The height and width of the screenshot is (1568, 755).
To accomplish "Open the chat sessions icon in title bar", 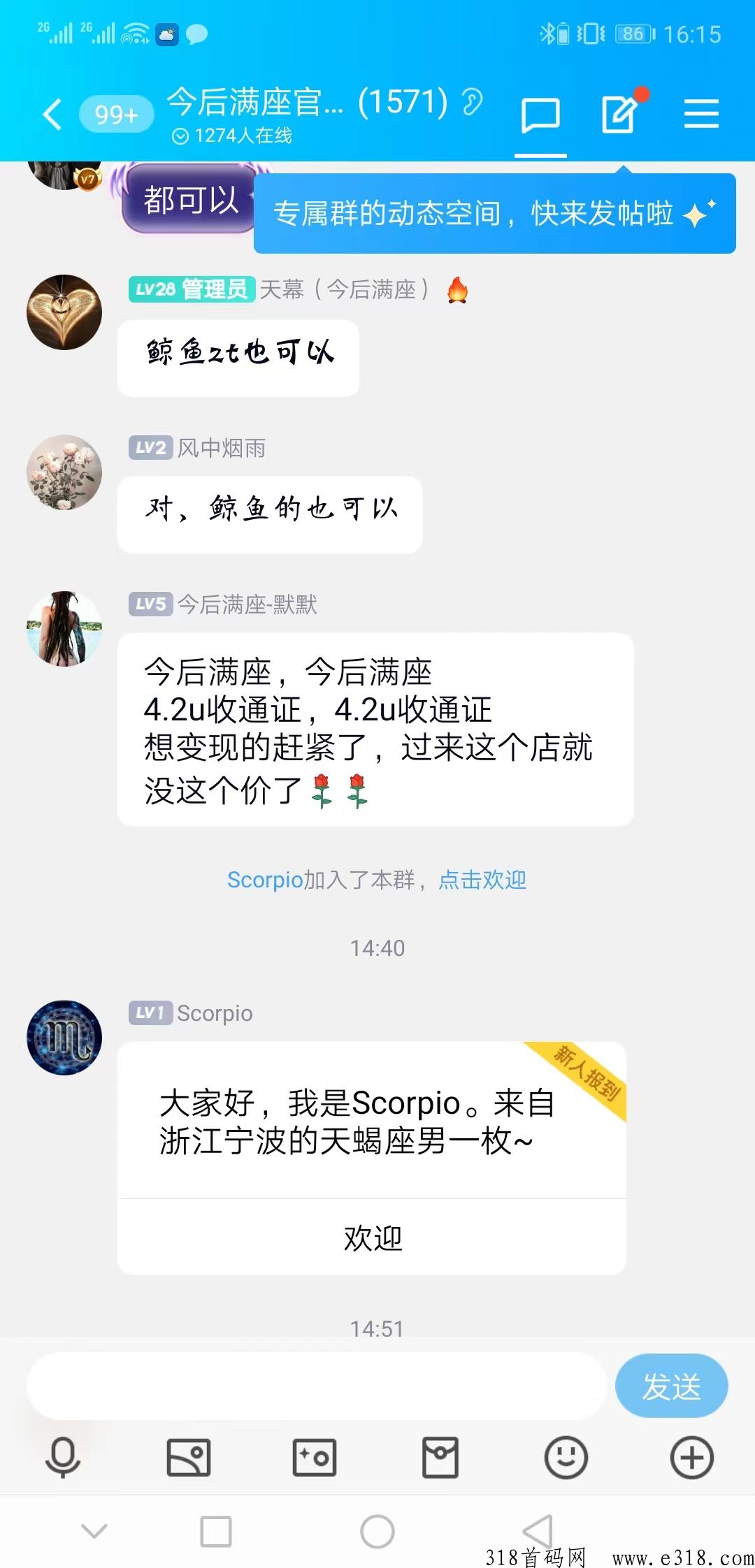I will [x=540, y=114].
